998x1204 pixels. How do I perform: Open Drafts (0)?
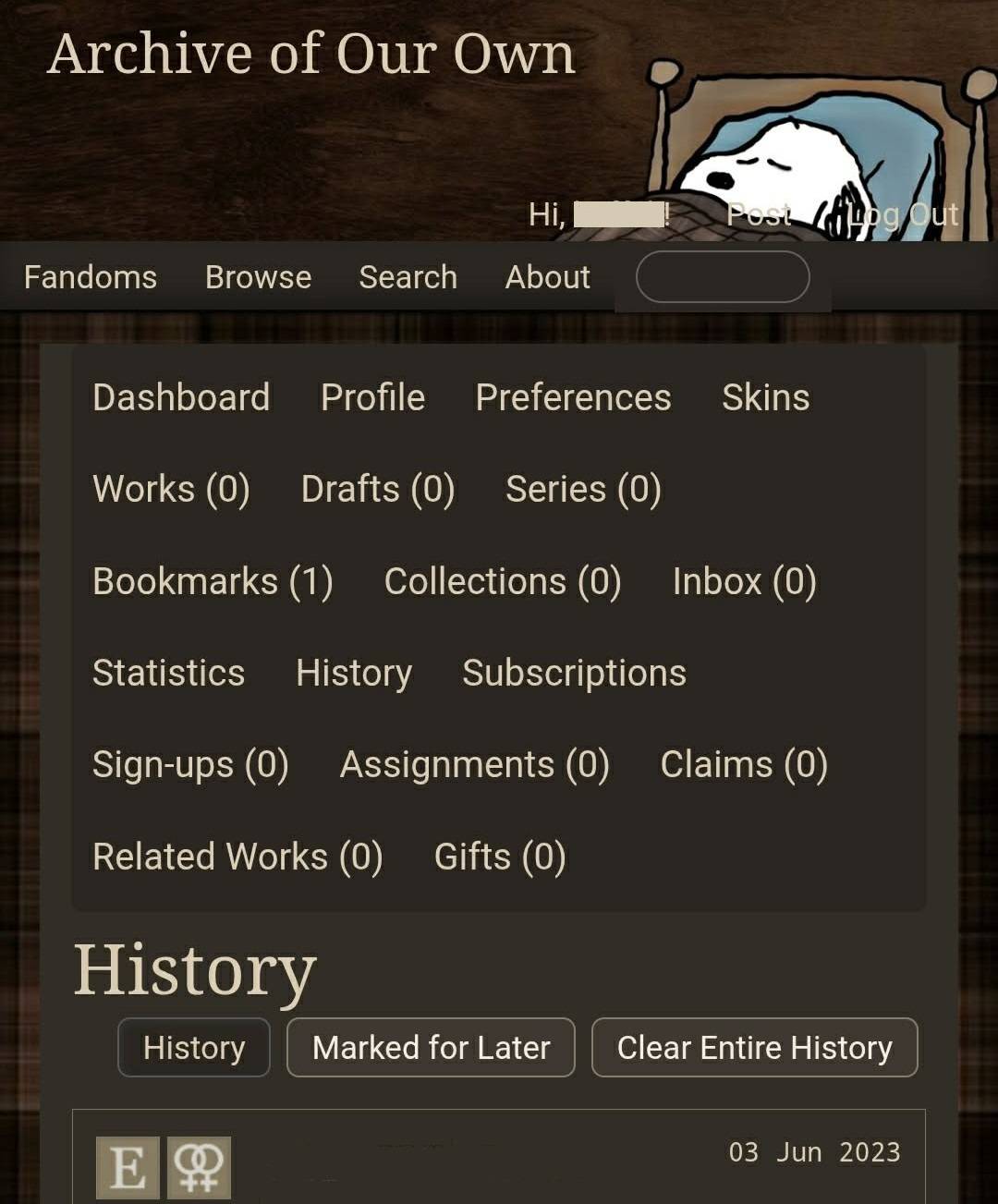point(378,489)
